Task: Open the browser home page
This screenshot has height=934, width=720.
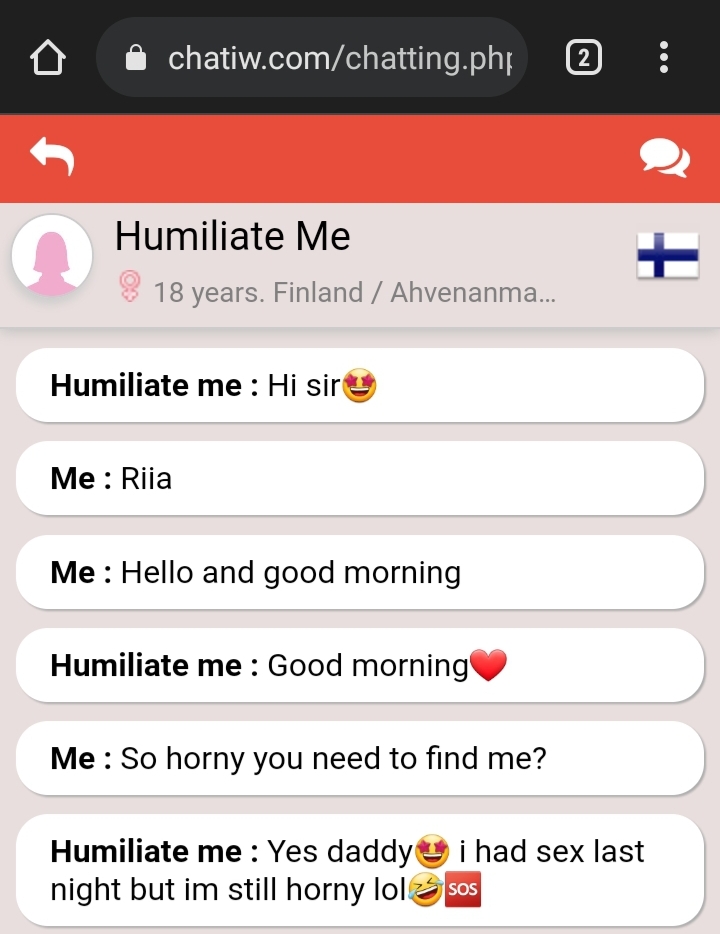Action: point(48,59)
